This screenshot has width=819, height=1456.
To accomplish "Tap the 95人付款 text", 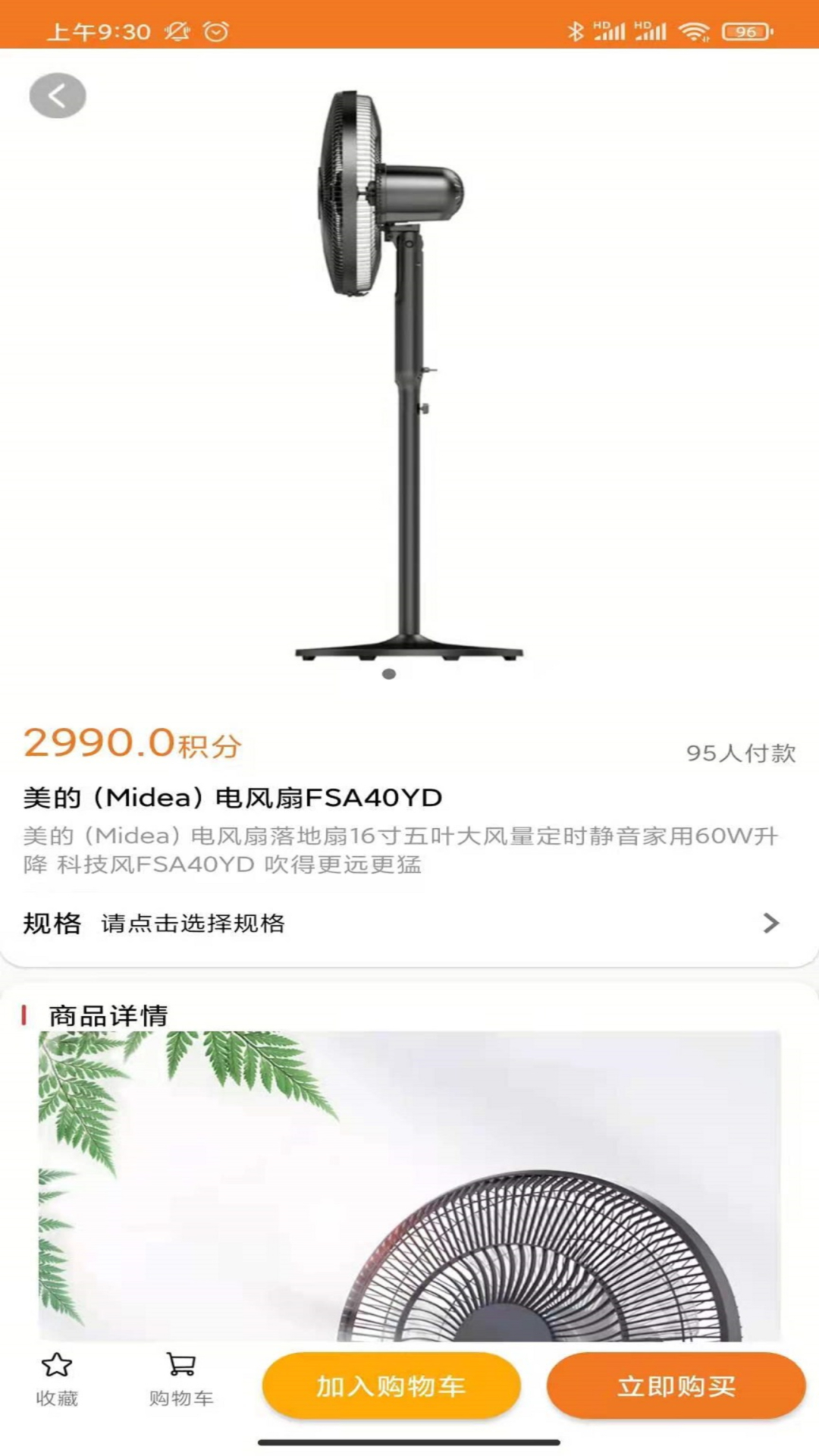I will [739, 753].
